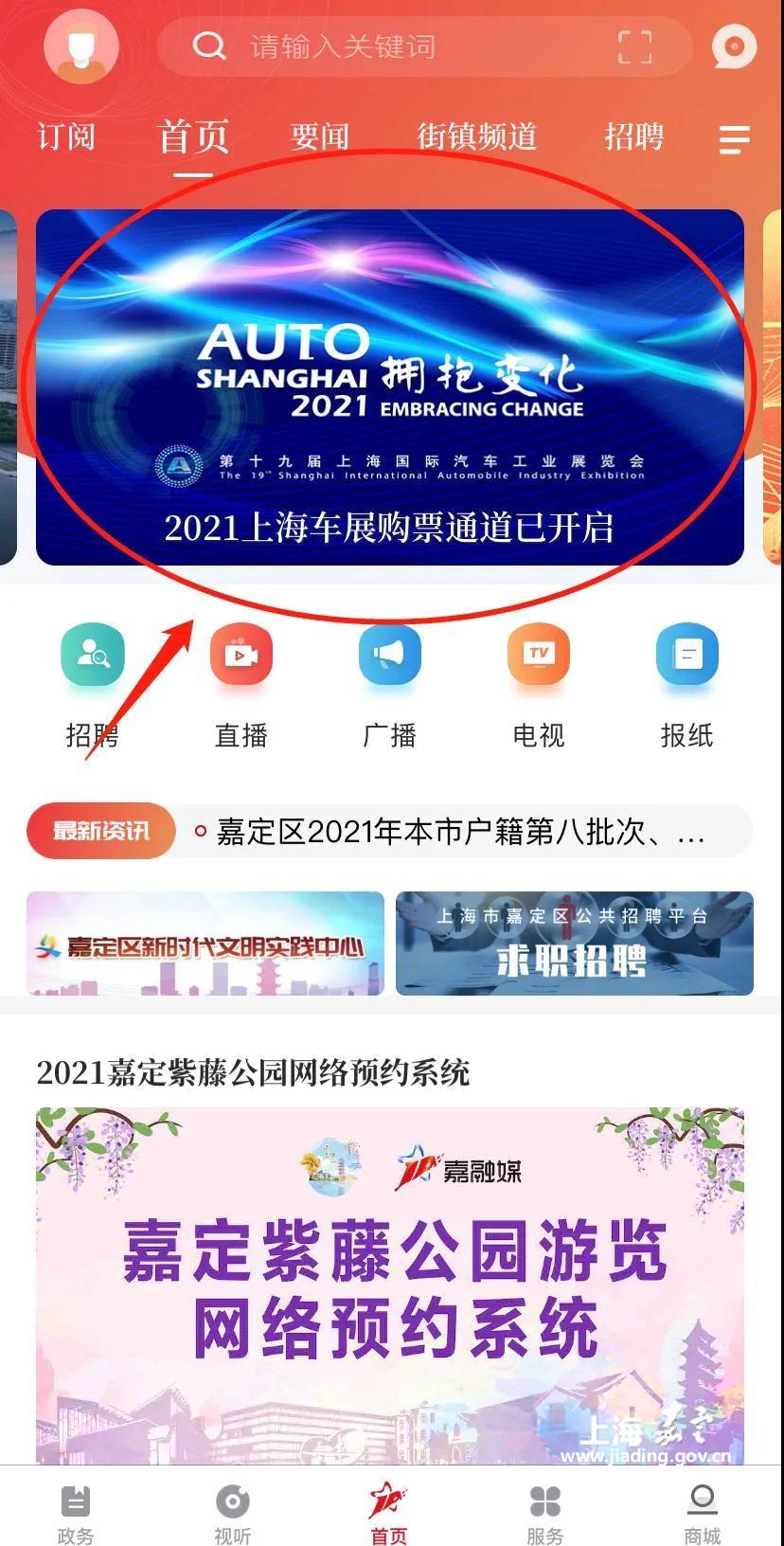Switch to the 订阅 tab
This screenshot has width=784, height=1546.
pyautogui.click(x=66, y=137)
